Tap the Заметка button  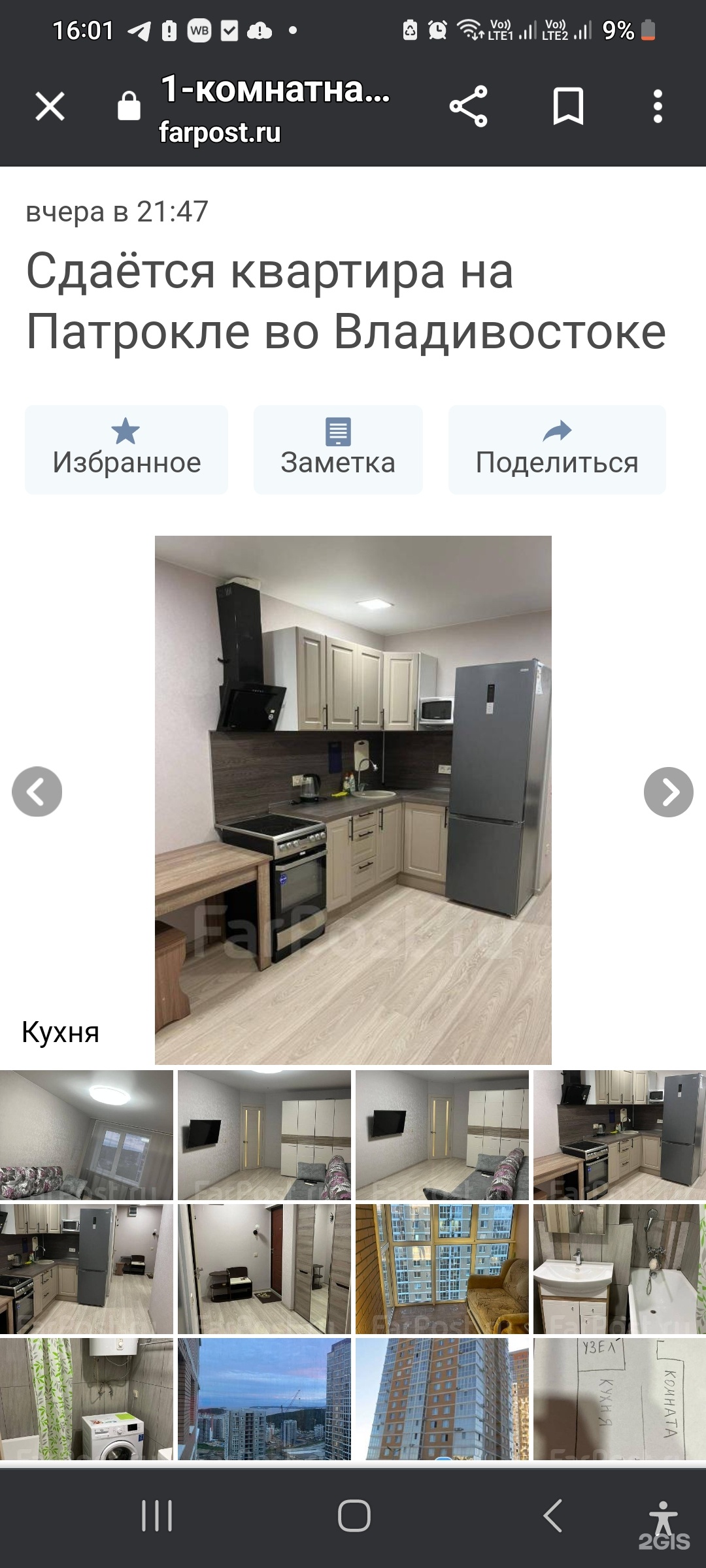tap(338, 449)
